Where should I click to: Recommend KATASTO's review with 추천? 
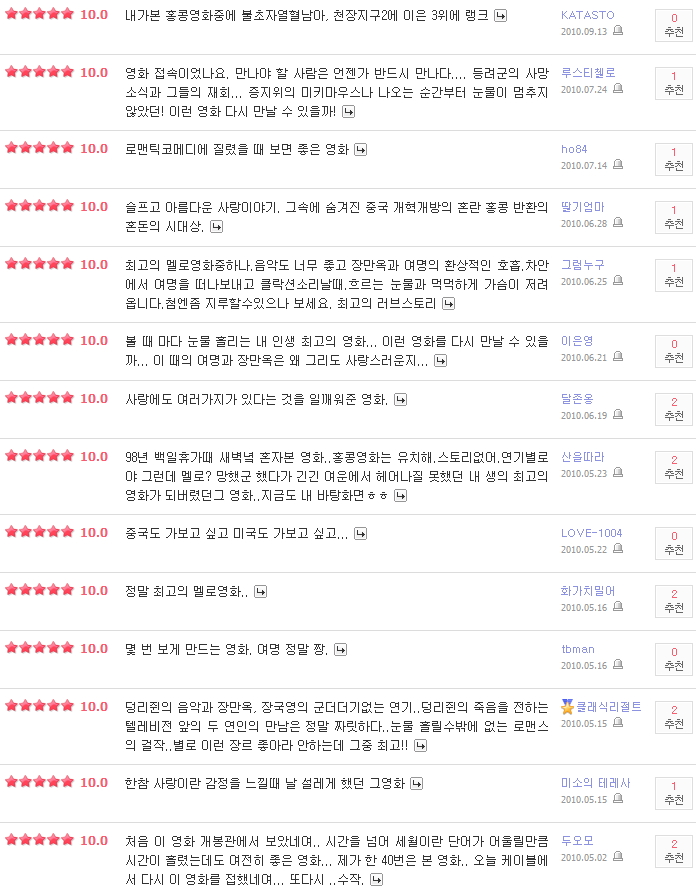point(674,25)
